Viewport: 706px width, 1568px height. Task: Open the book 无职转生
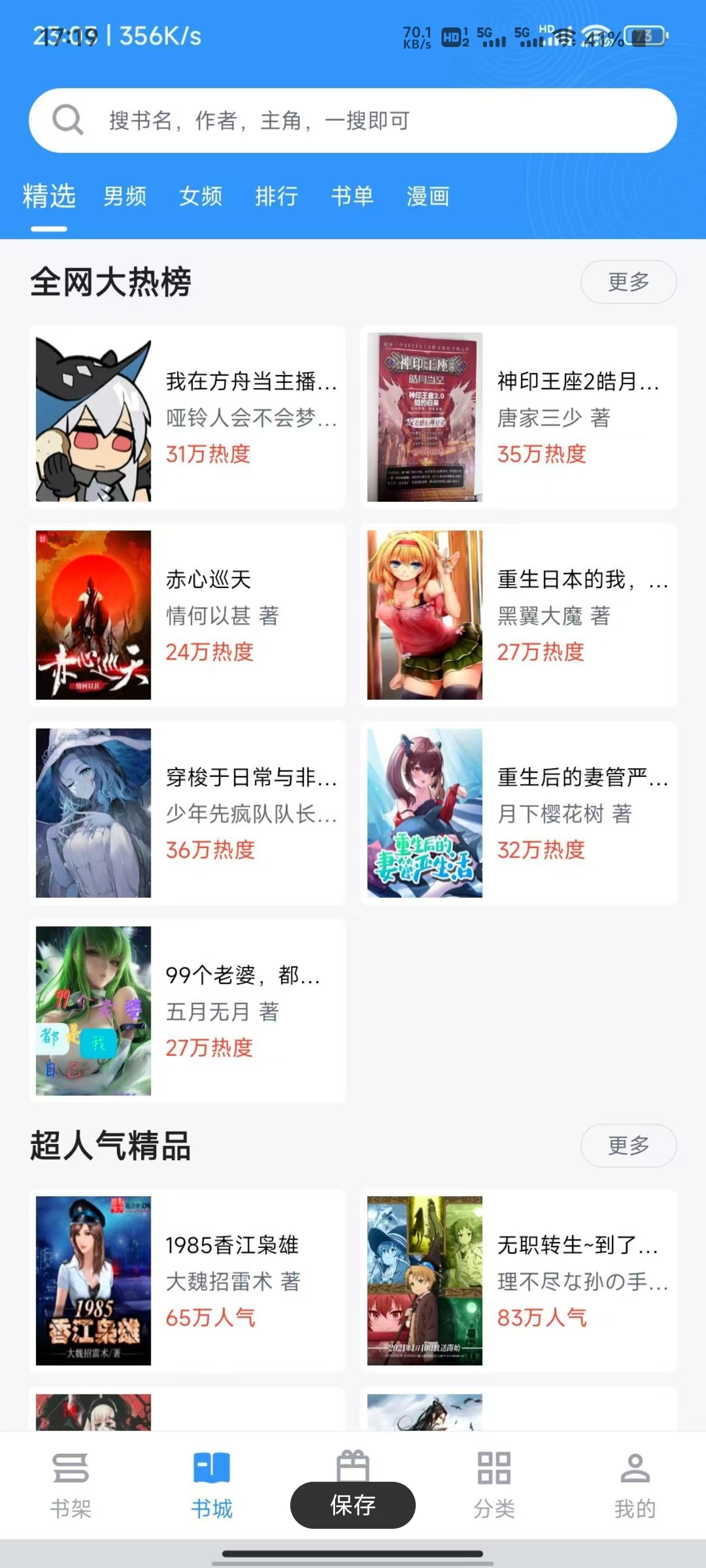point(518,1281)
